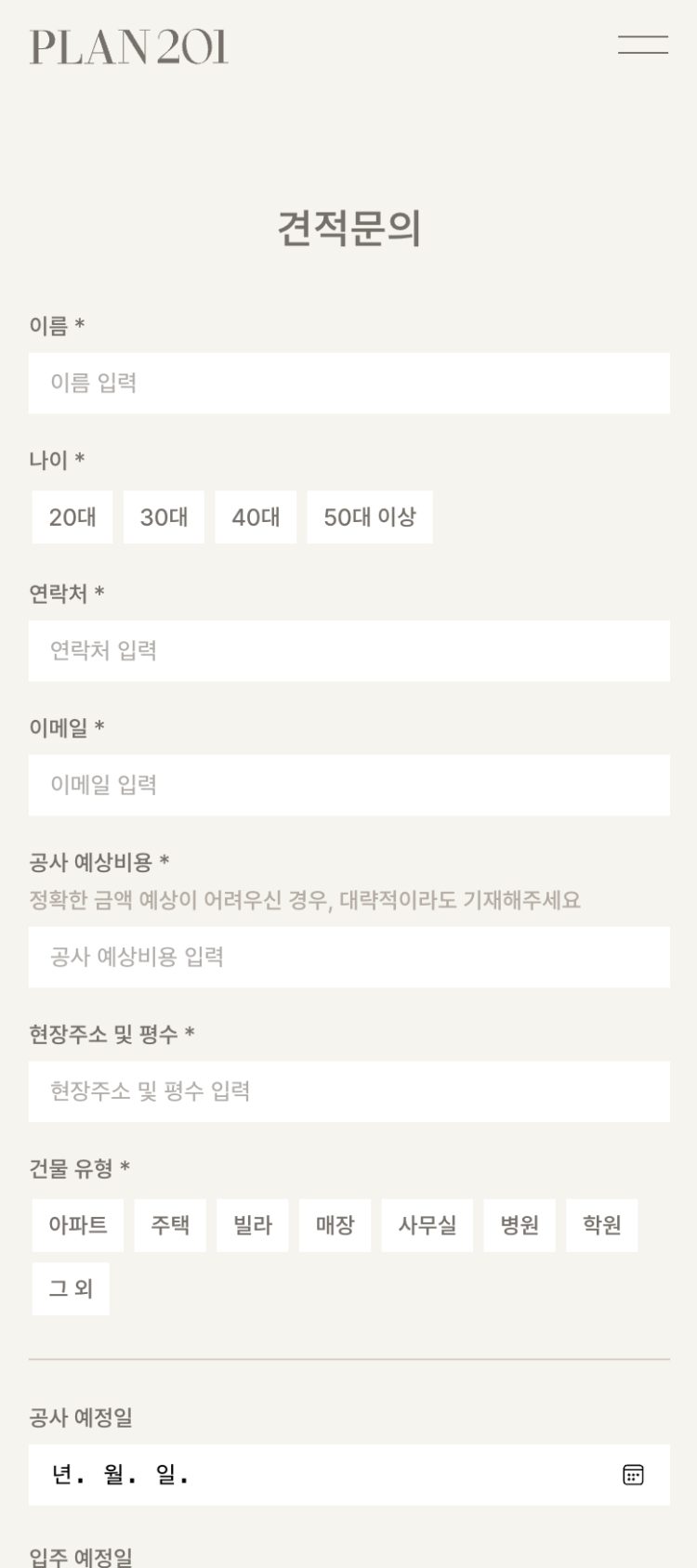
Task: Pick the 50대 이상 age option
Action: (370, 517)
